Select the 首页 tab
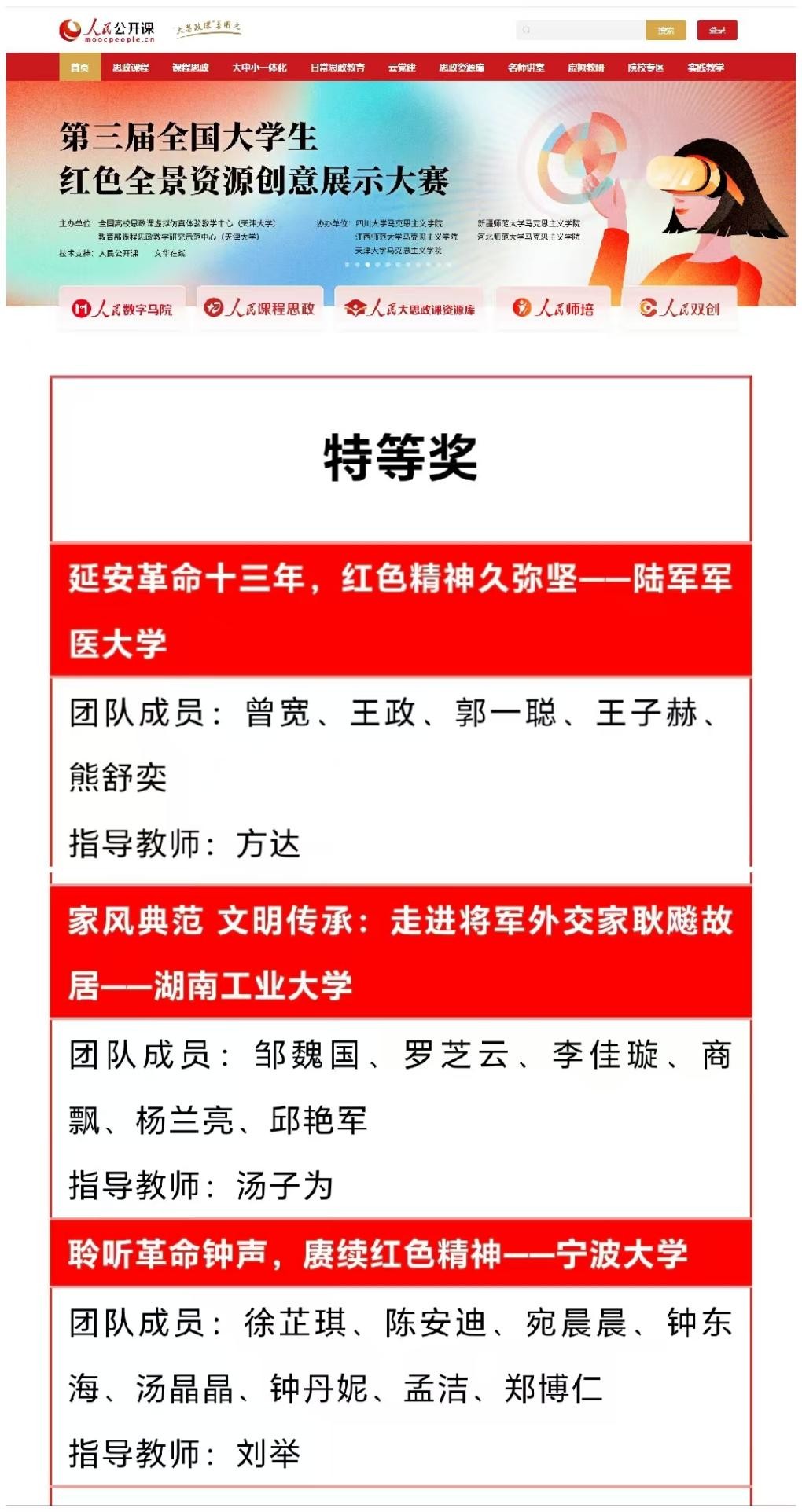 pyautogui.click(x=80, y=68)
